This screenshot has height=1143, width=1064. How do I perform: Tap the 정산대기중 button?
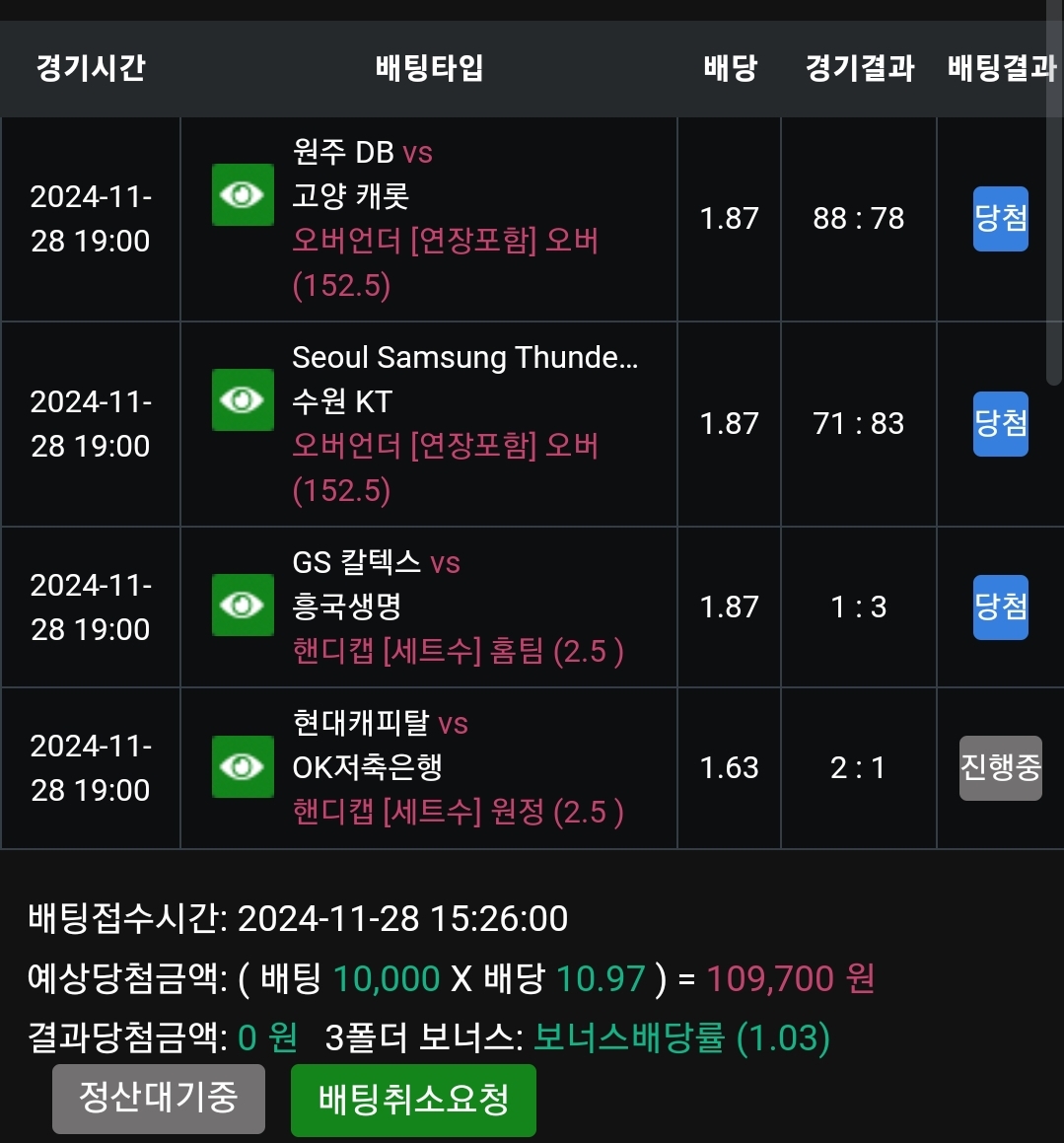point(159,1098)
